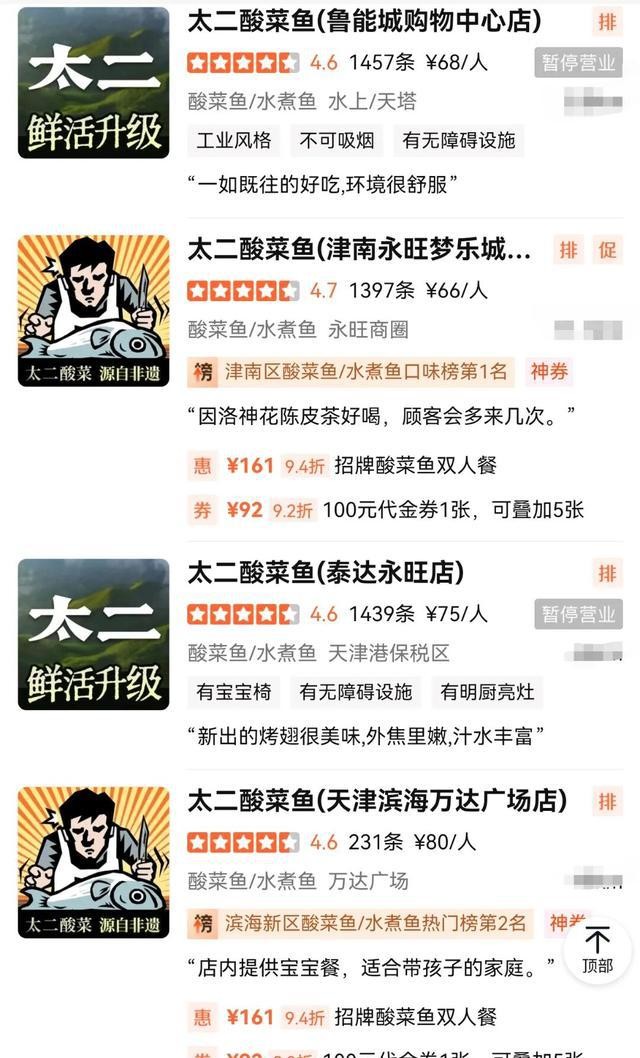This screenshot has width=640, height=1058.
Task: Open 太二酸菜鱼(鲁能城购物中心店) listing
Action: coord(364,21)
